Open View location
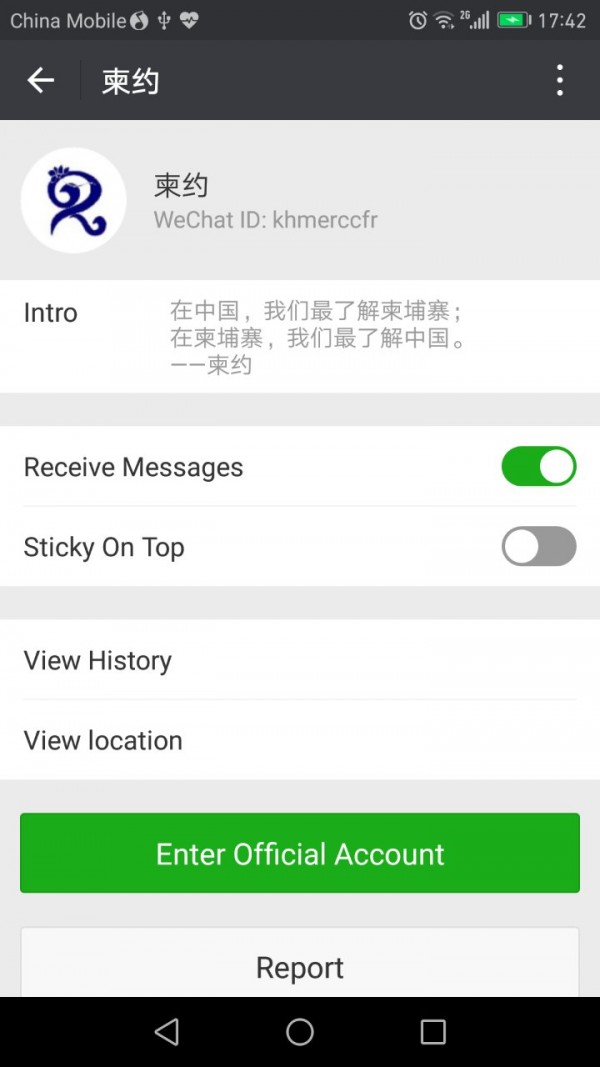This screenshot has width=600, height=1067. pos(300,740)
